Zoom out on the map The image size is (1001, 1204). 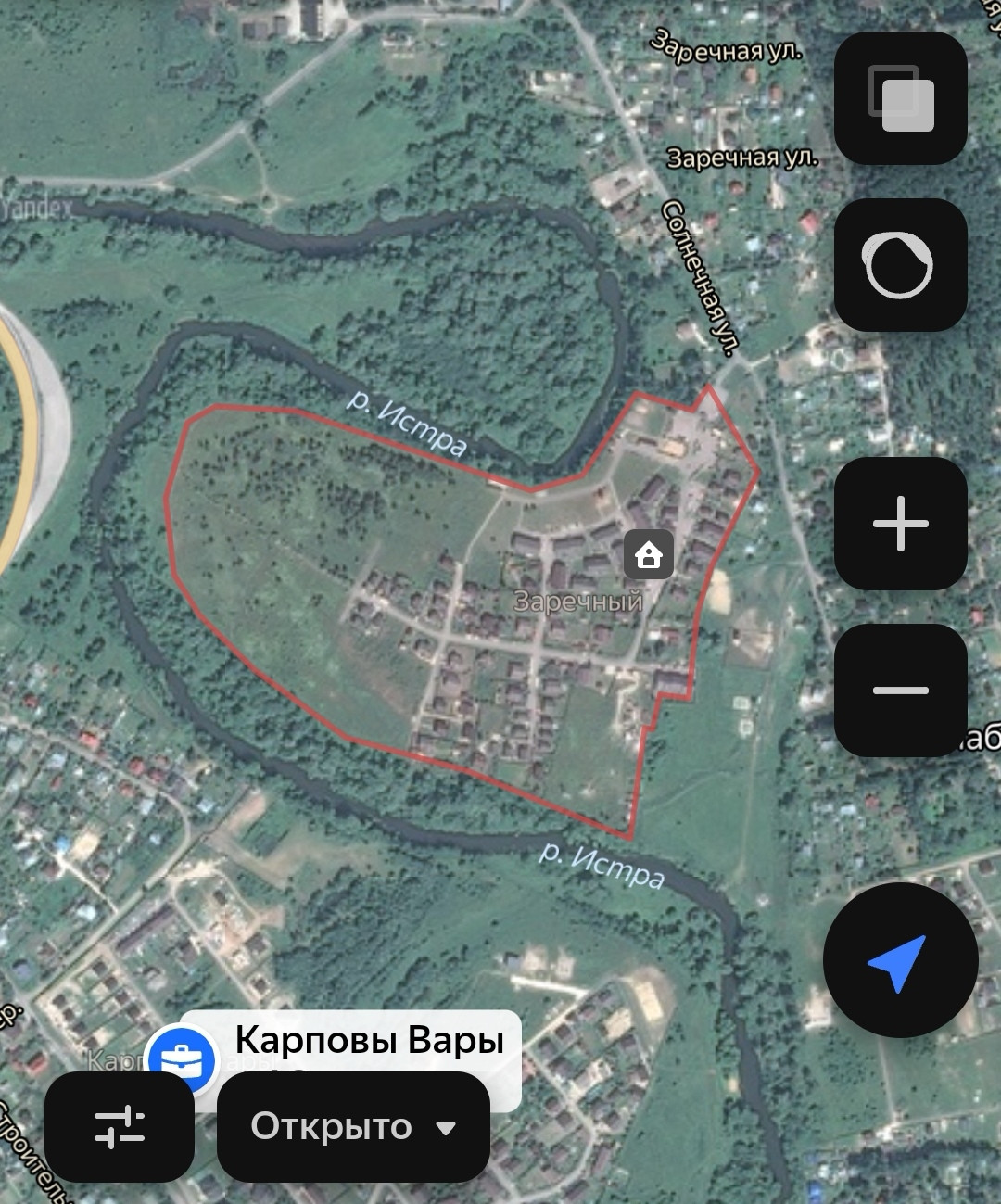(x=900, y=691)
